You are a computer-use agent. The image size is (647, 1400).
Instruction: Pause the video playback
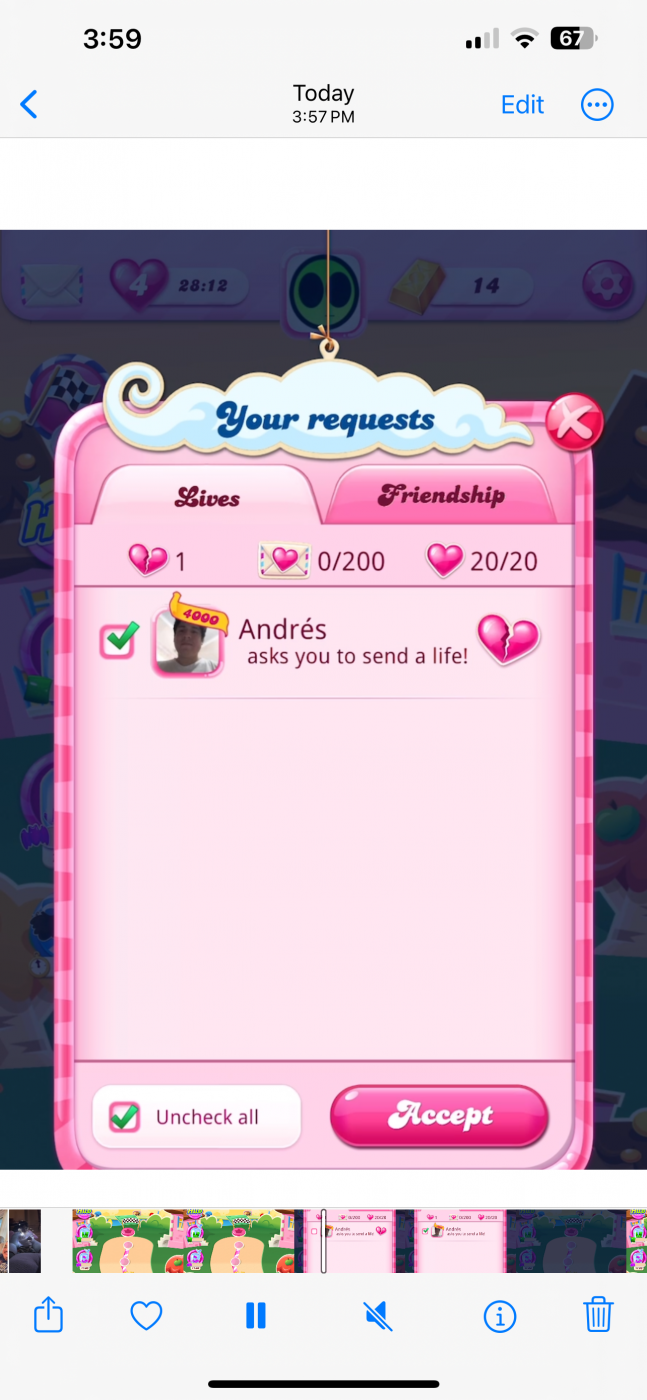256,1316
